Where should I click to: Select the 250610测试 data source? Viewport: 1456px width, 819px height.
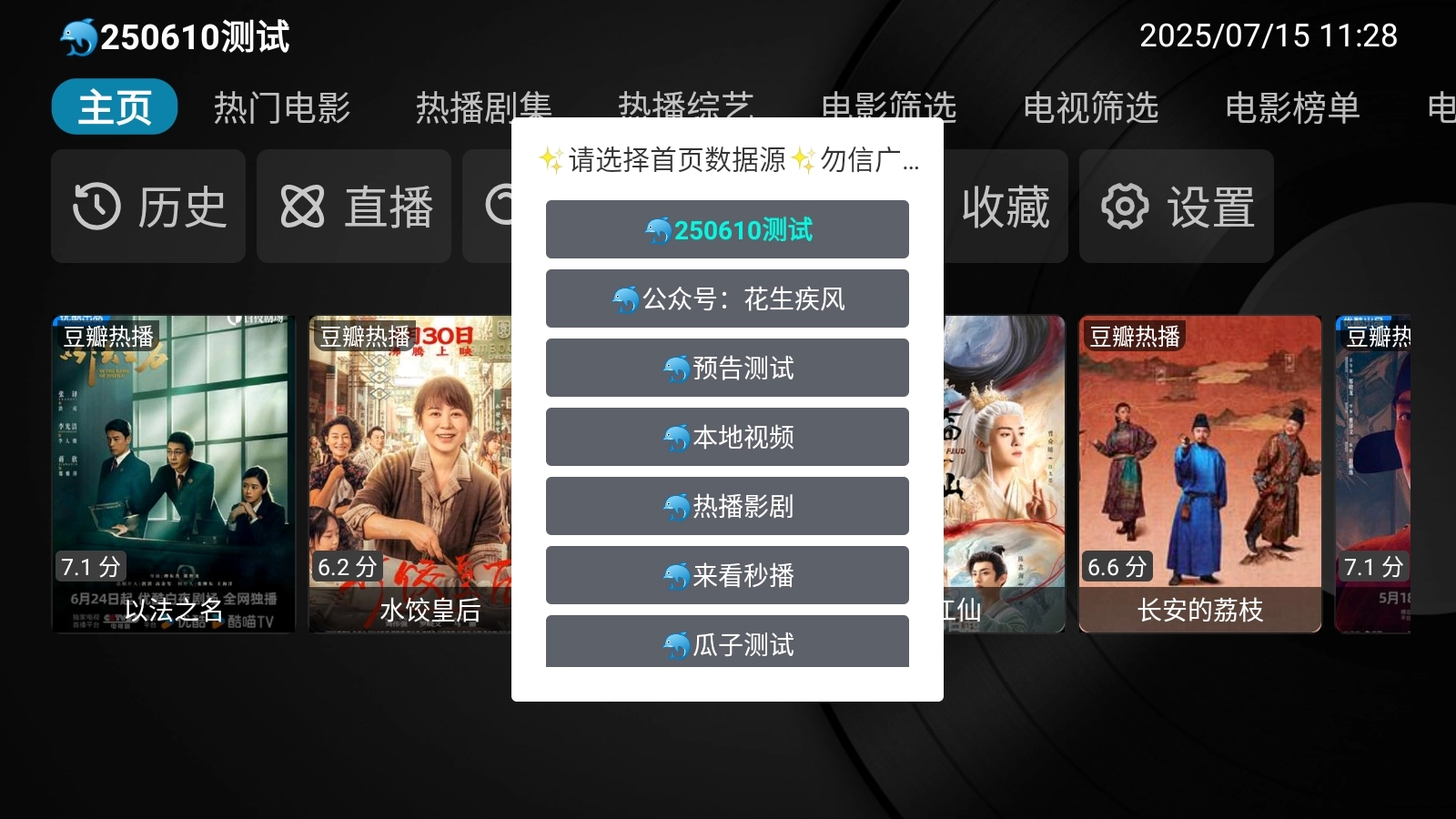(727, 229)
